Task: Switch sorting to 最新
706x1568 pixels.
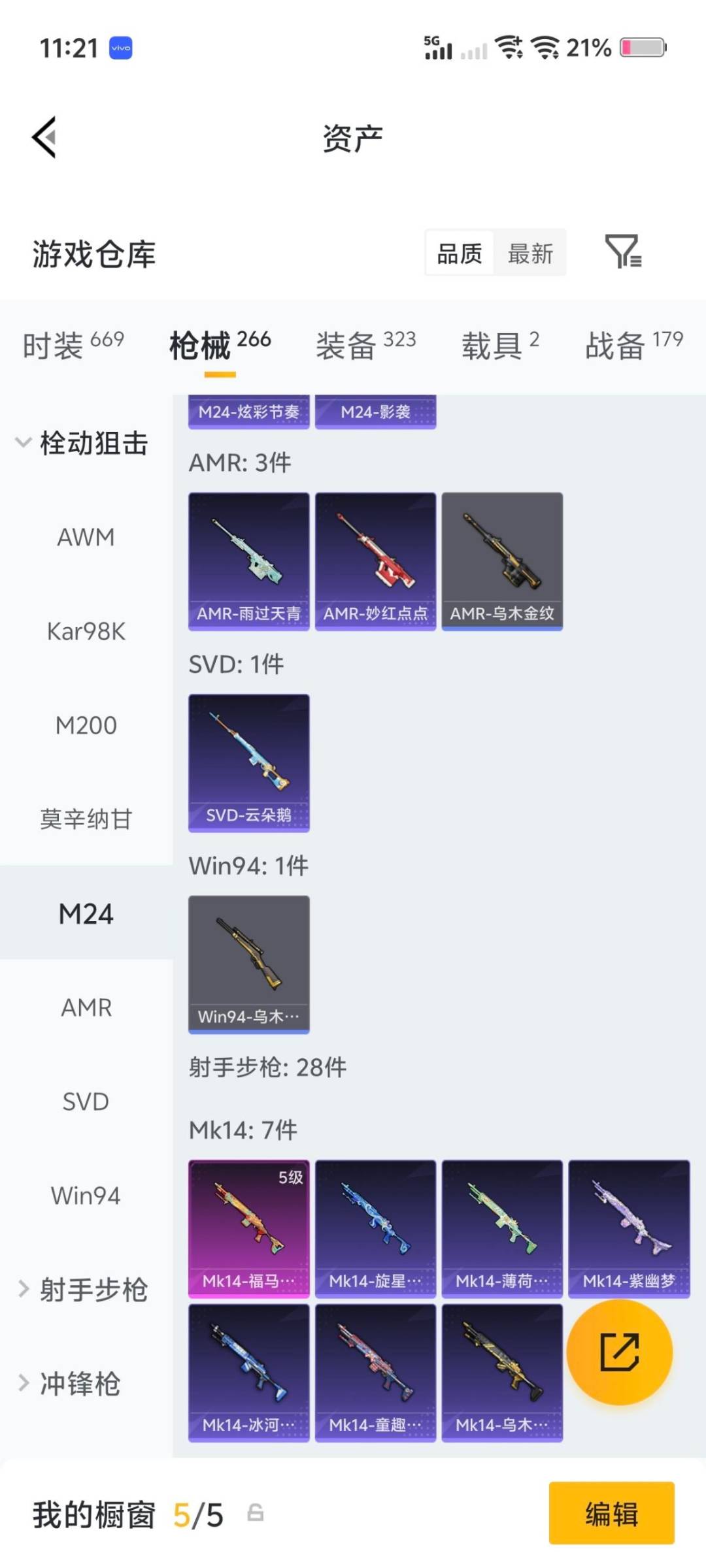Action: point(531,253)
